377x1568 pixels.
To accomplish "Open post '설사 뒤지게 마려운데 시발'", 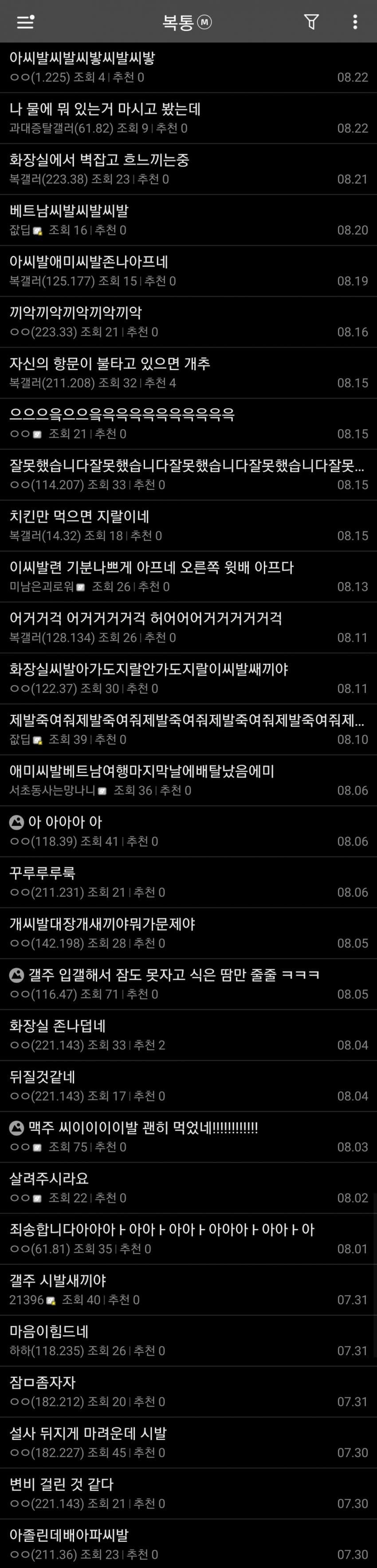I will coord(88,1434).
